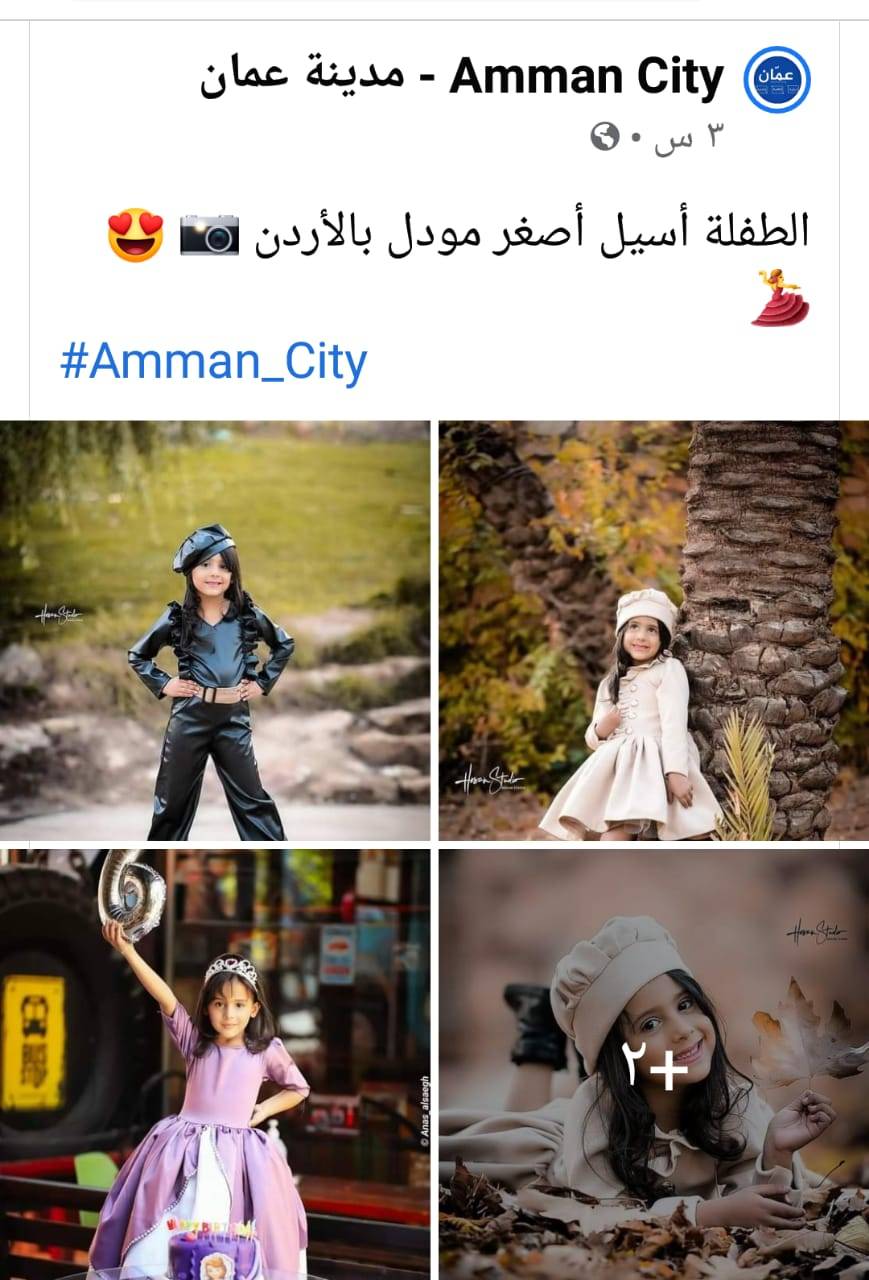Tap the #Amman_City hashtag

pyautogui.click(x=213, y=361)
